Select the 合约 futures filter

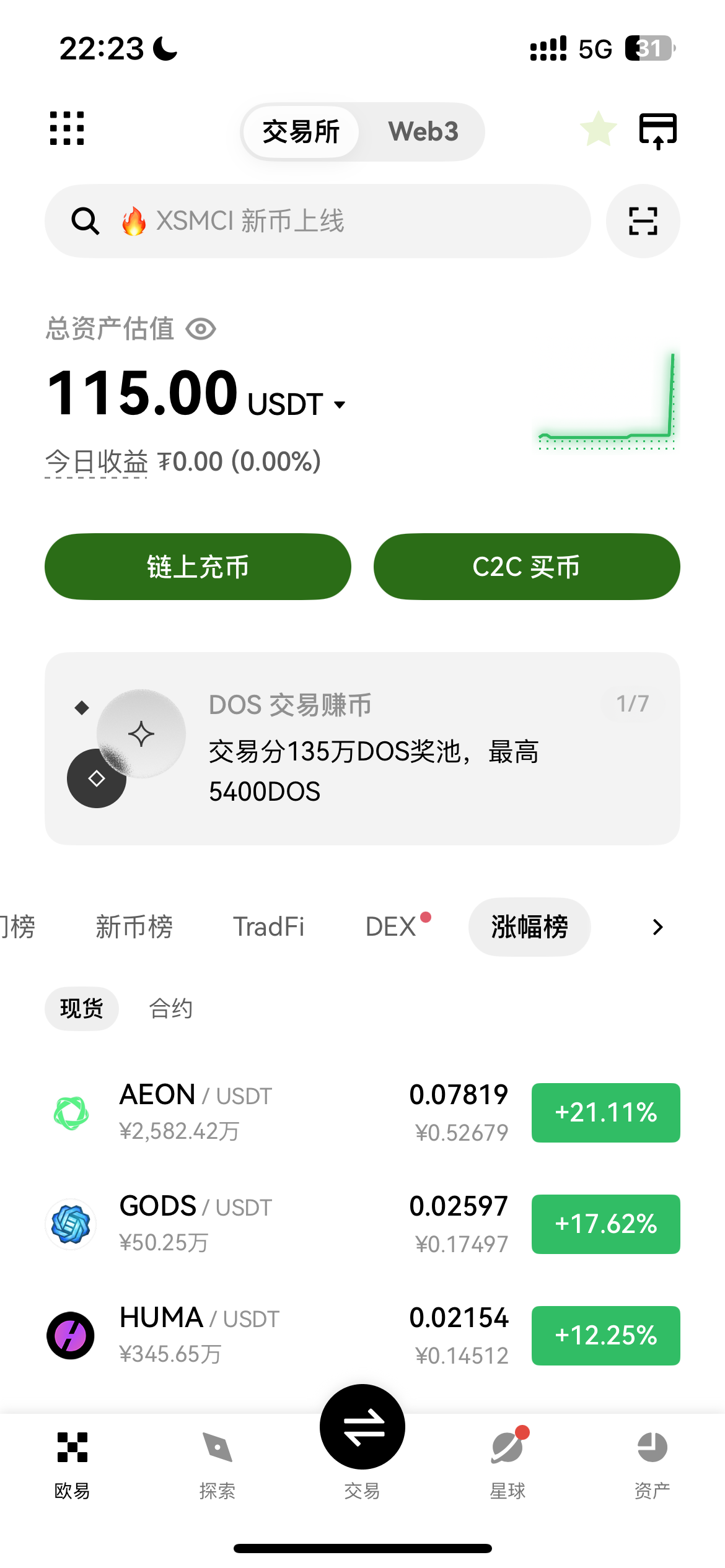pyautogui.click(x=171, y=1009)
